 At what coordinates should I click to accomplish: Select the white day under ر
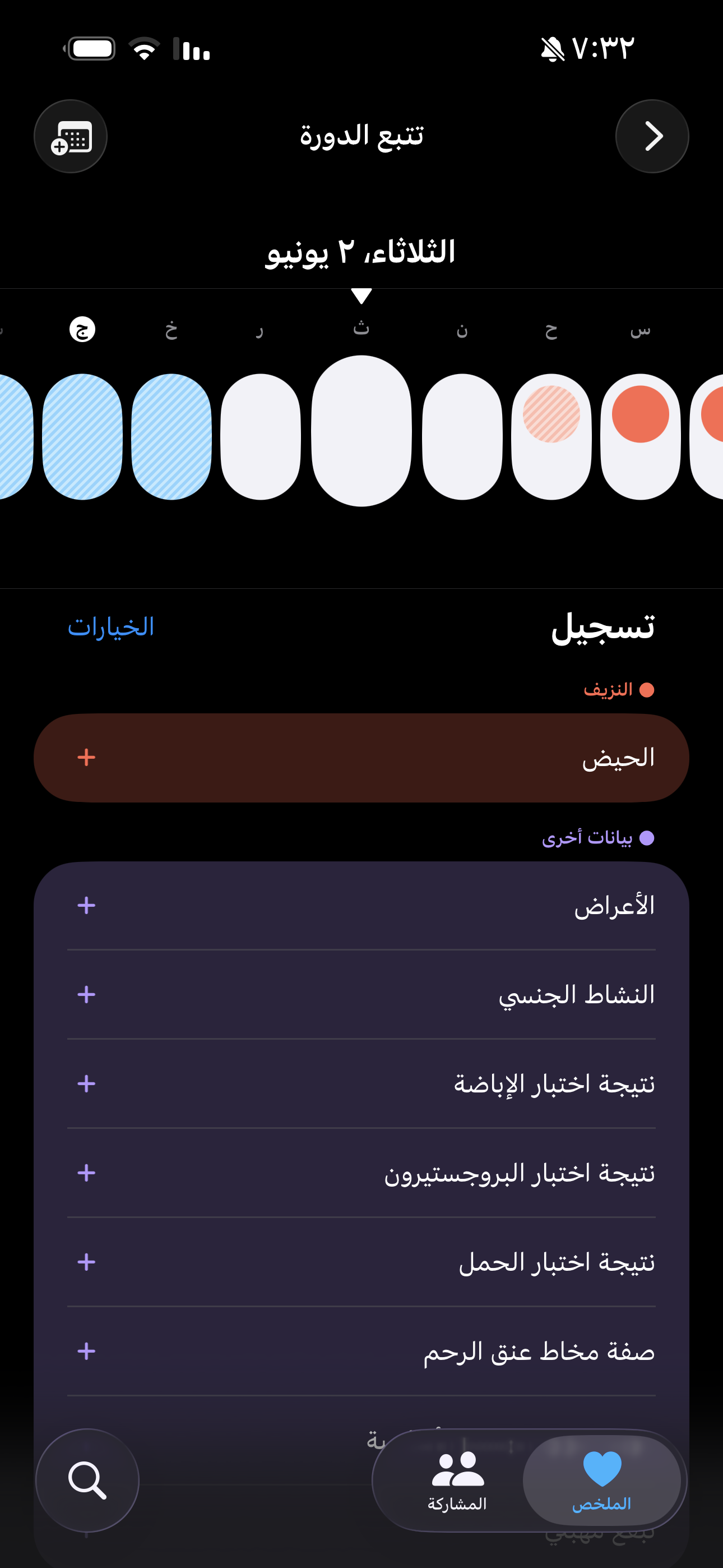point(261,436)
